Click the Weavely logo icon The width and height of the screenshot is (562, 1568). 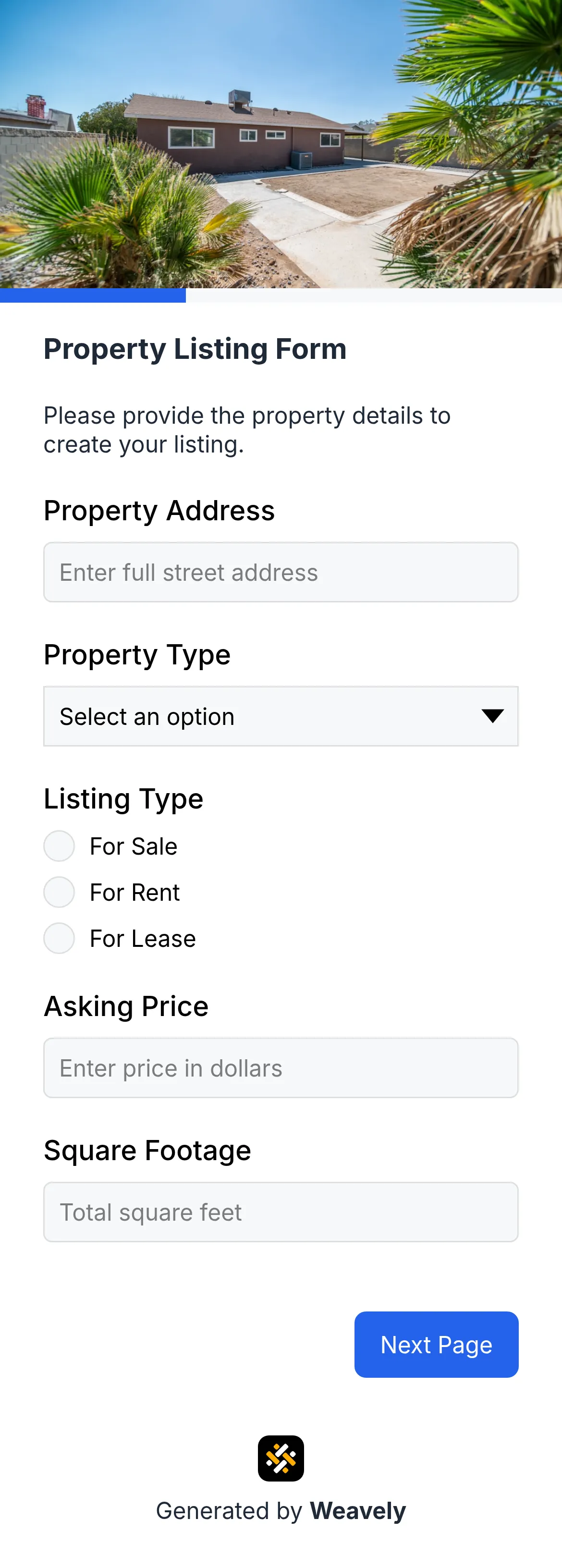click(x=281, y=1457)
